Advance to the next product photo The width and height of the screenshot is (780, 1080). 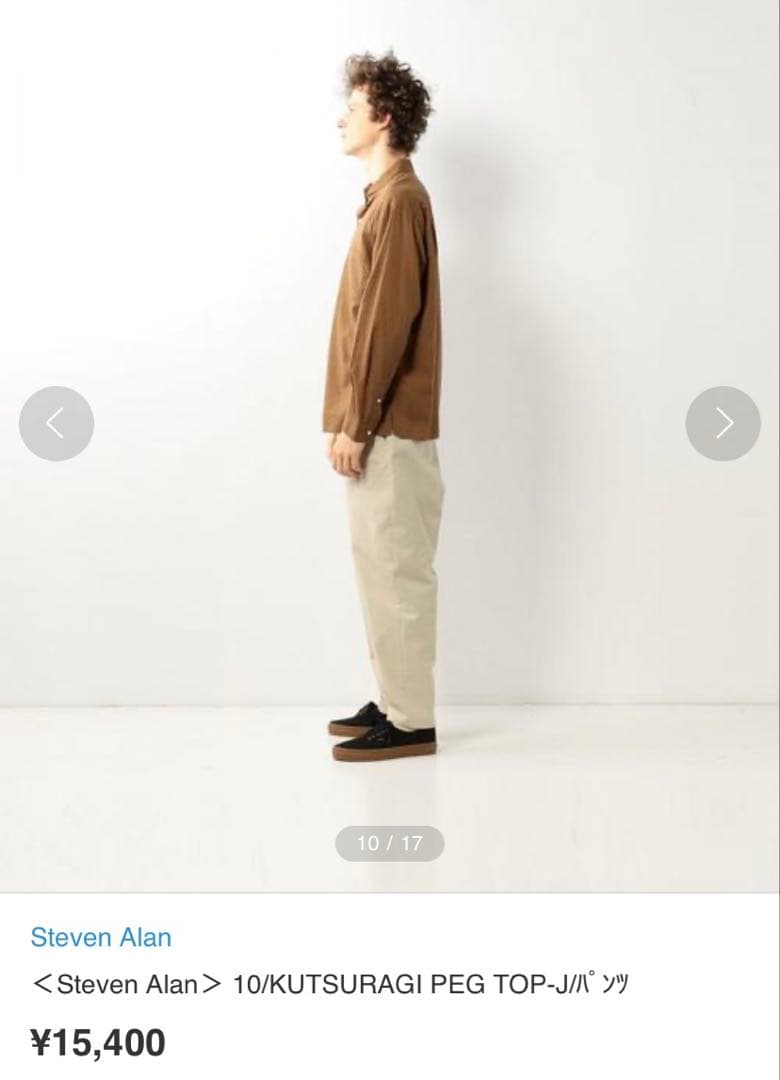pos(723,423)
